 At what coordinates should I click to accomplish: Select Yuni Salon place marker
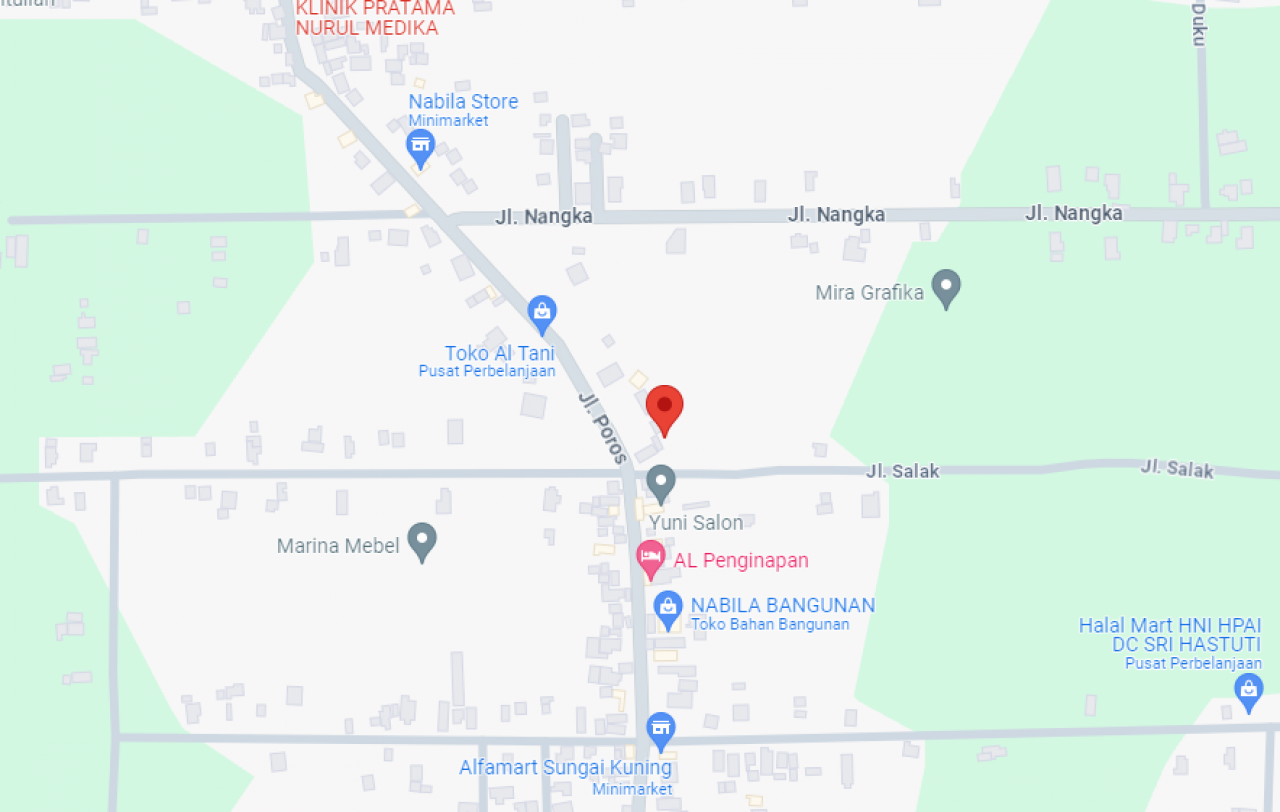click(660, 483)
